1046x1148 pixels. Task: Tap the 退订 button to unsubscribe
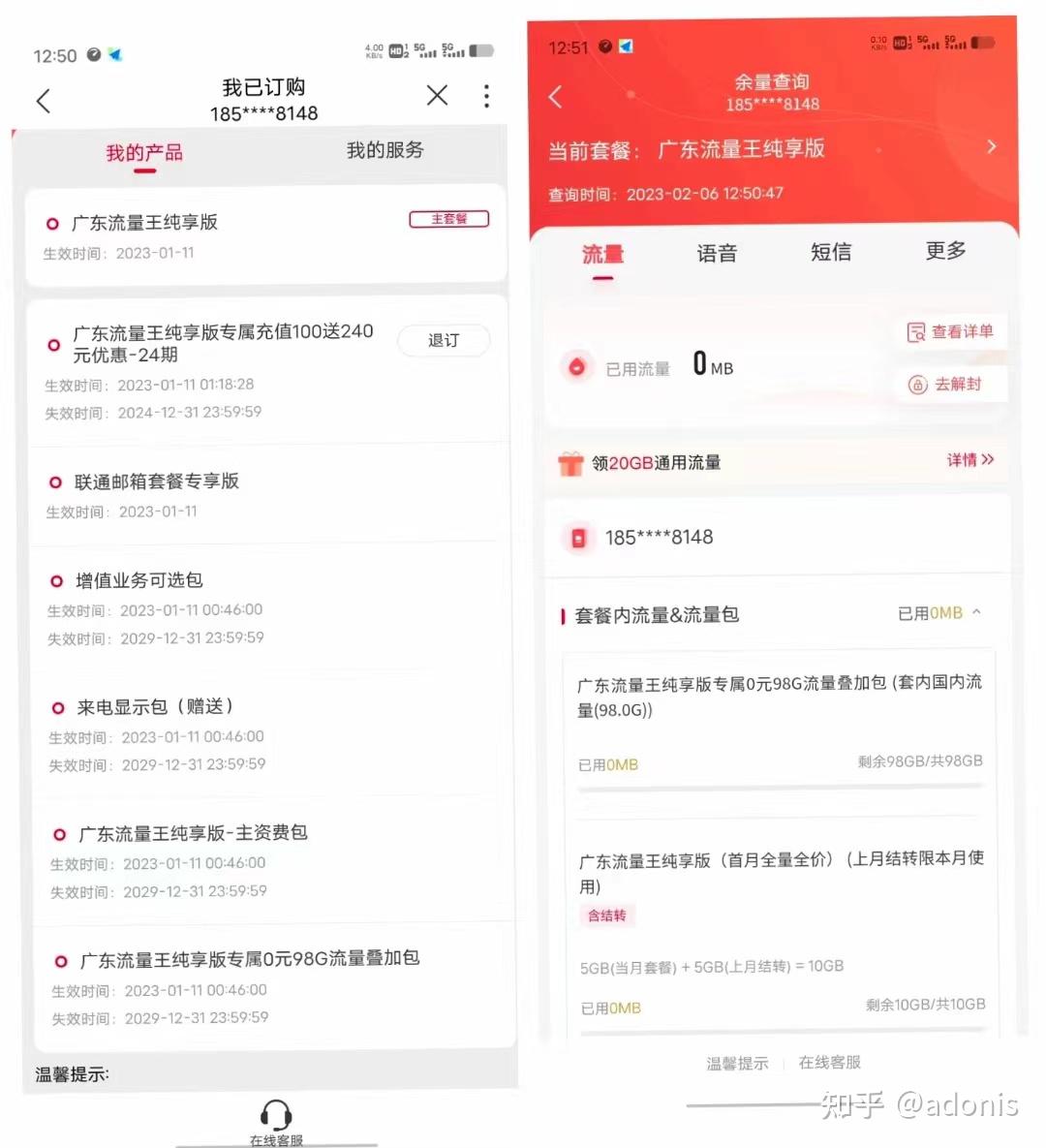coord(444,341)
